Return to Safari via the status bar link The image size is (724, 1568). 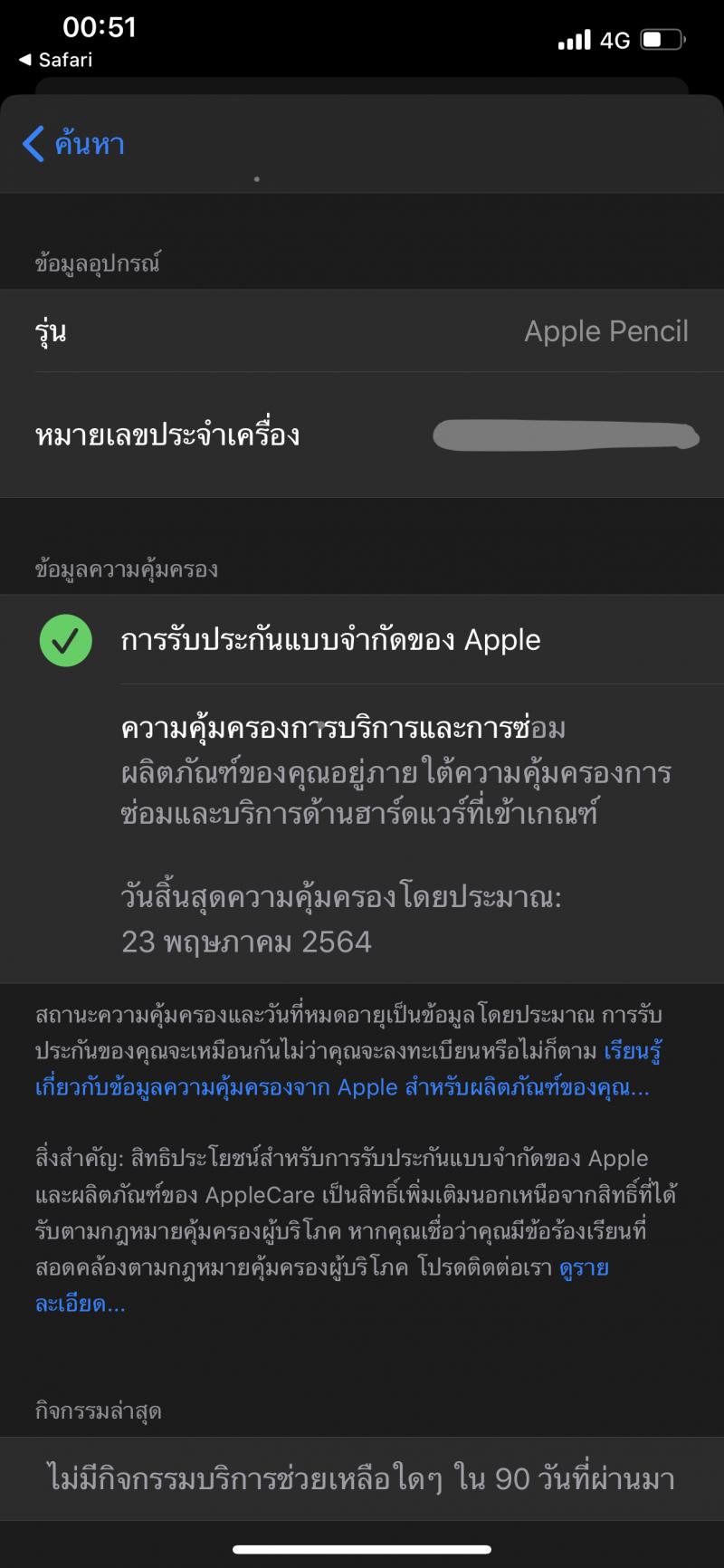click(56, 60)
